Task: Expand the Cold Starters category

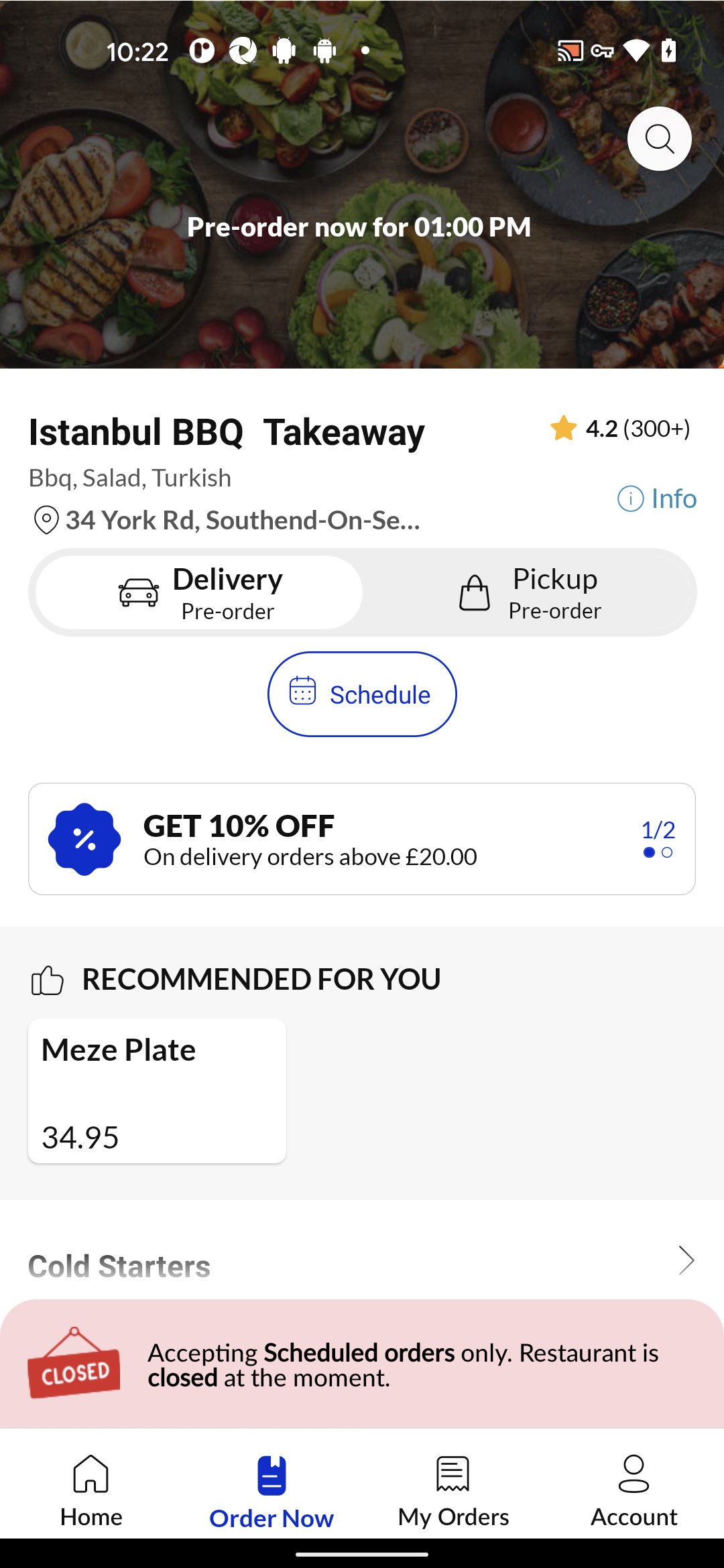Action: click(362, 1264)
